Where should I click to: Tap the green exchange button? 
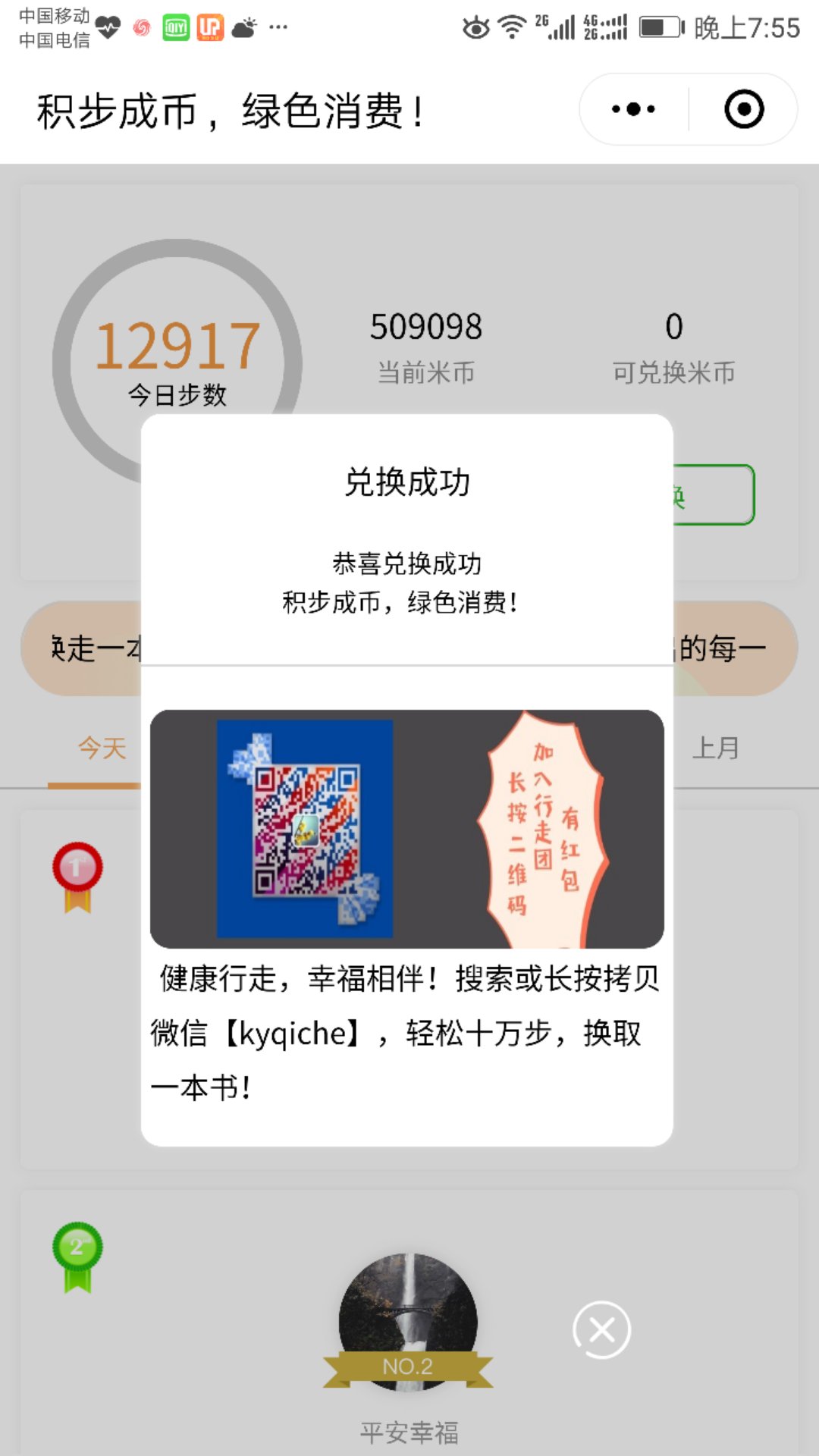tap(714, 495)
